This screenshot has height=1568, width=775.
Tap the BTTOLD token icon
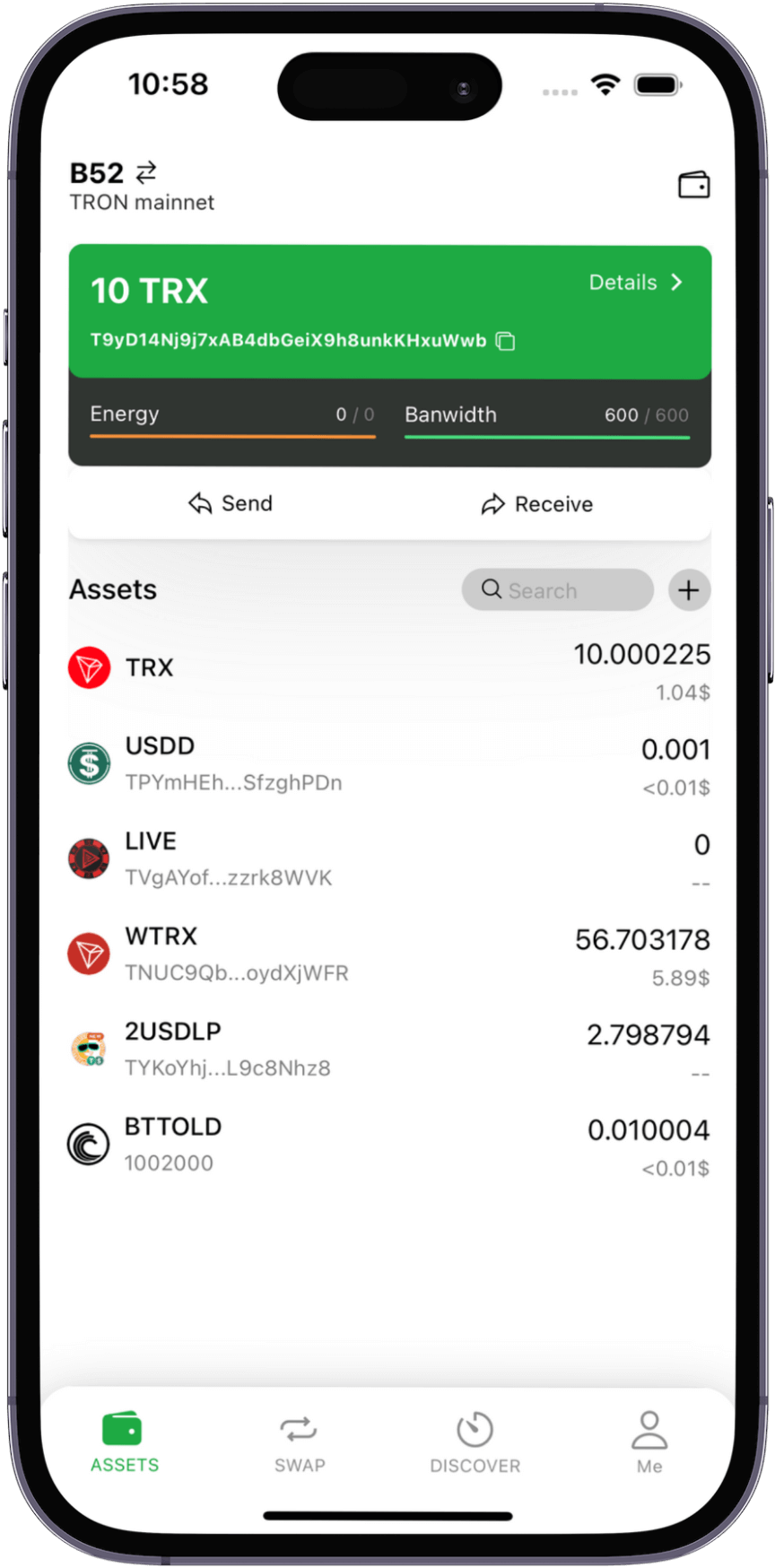point(89,1143)
